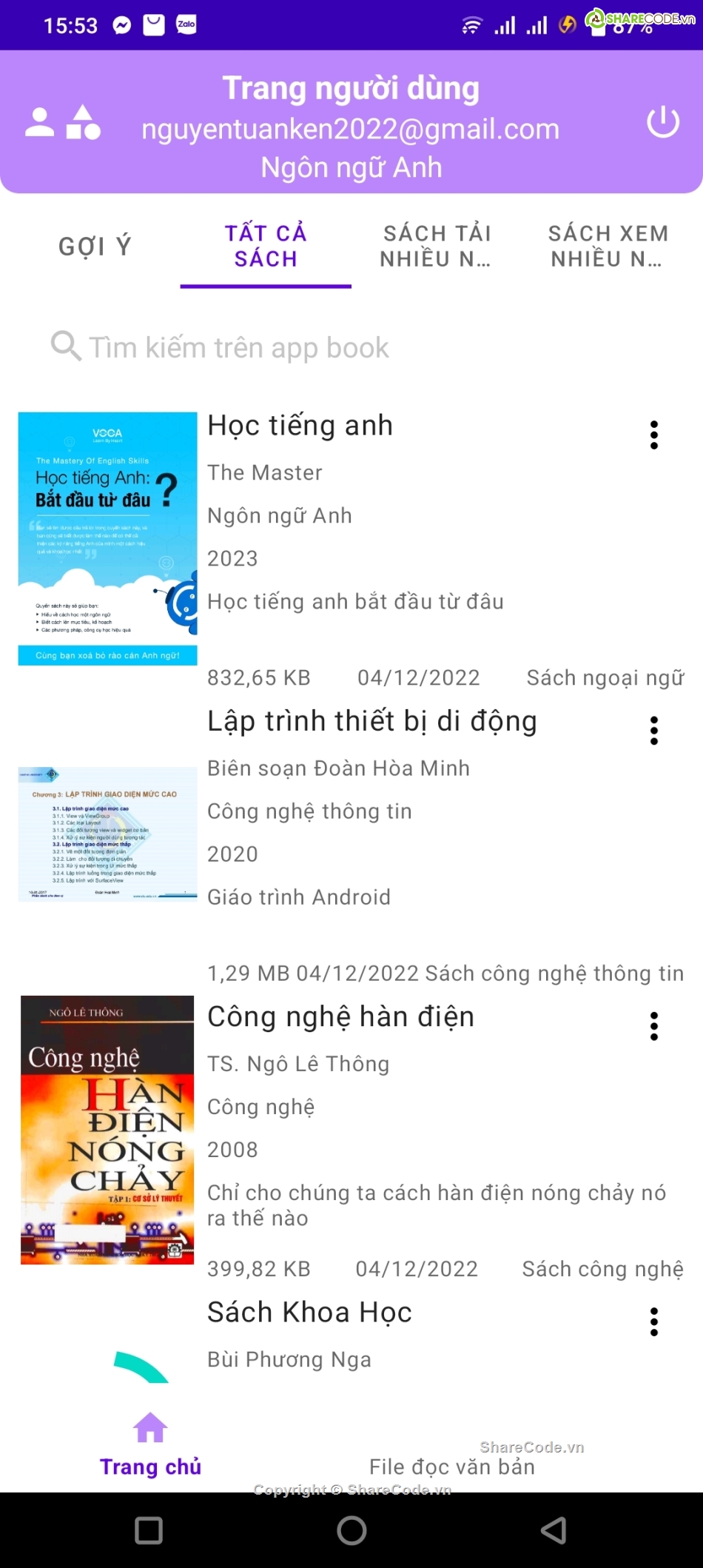Screen dimensions: 703x1568
Task: Open options menu for Học tiếng anh
Action: tap(654, 435)
